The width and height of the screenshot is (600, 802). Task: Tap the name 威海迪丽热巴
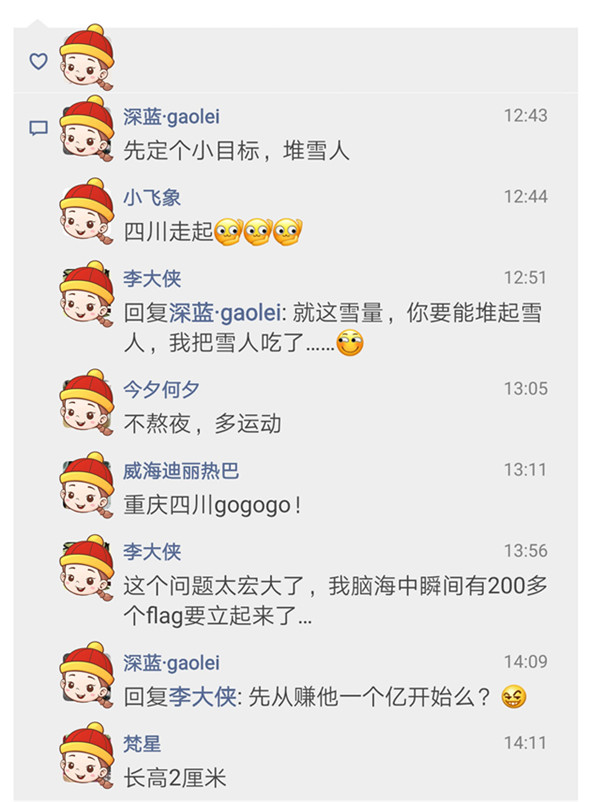(x=181, y=471)
